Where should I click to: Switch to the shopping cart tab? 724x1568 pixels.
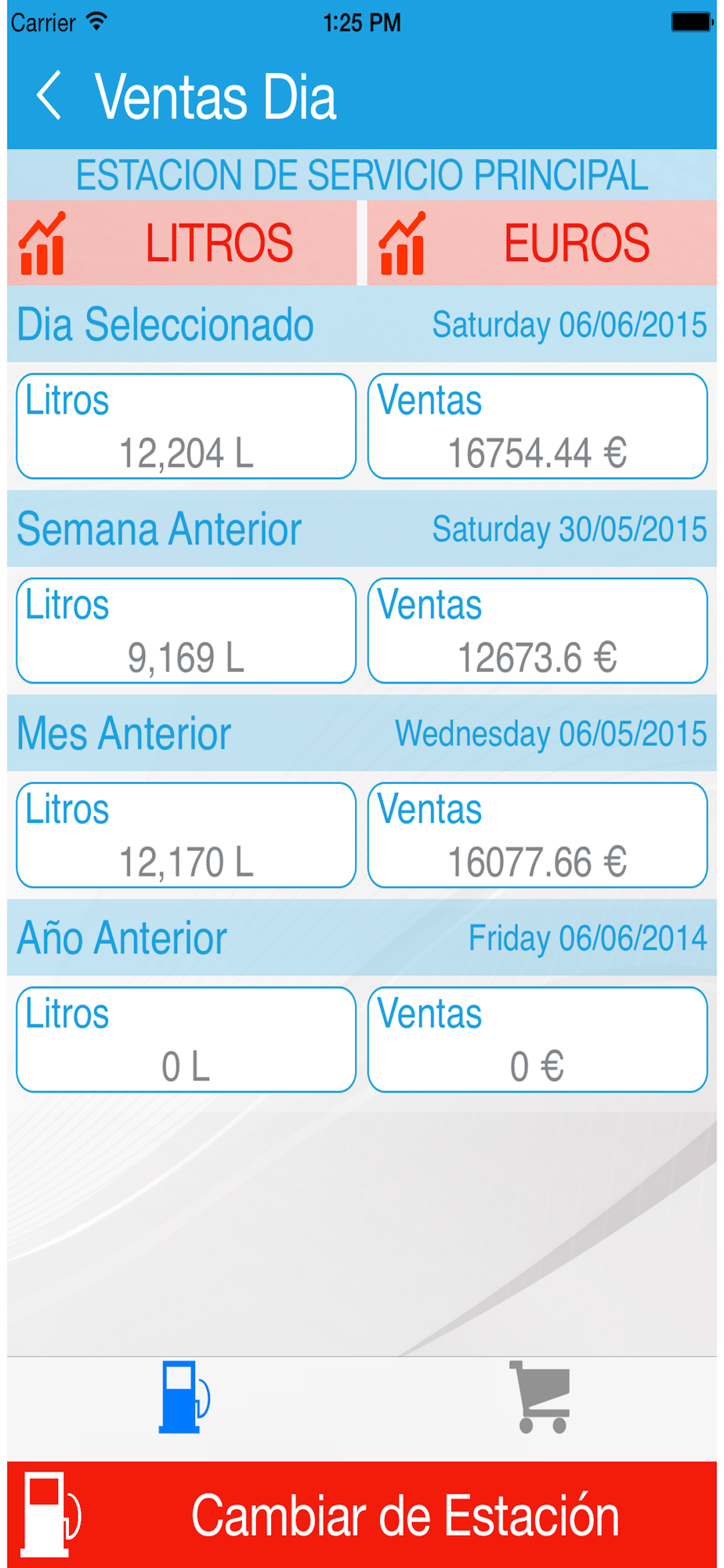[541, 1397]
